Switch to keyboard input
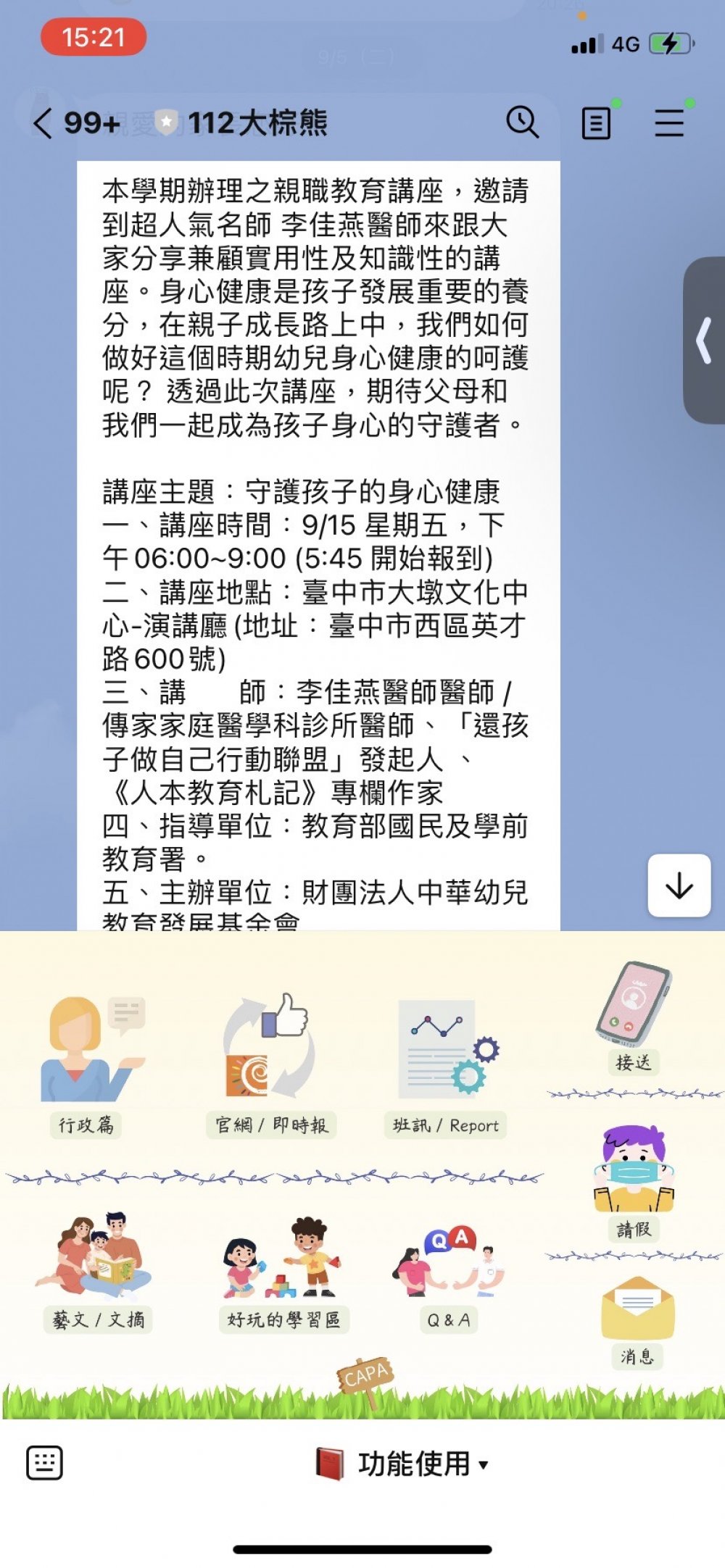This screenshot has width=725, height=1568. coord(45,1463)
